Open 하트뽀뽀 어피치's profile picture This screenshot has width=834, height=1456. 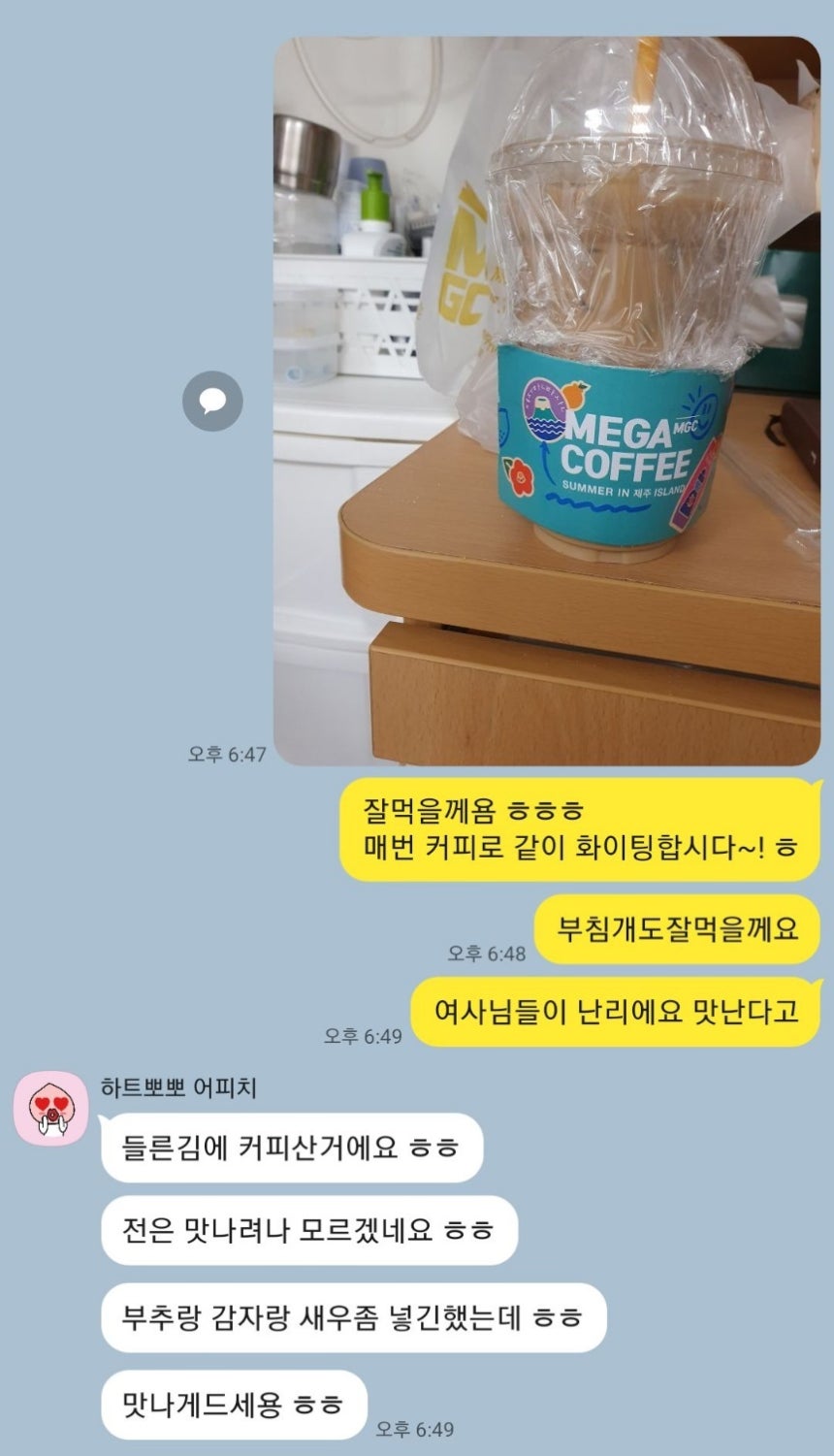click(51, 1107)
